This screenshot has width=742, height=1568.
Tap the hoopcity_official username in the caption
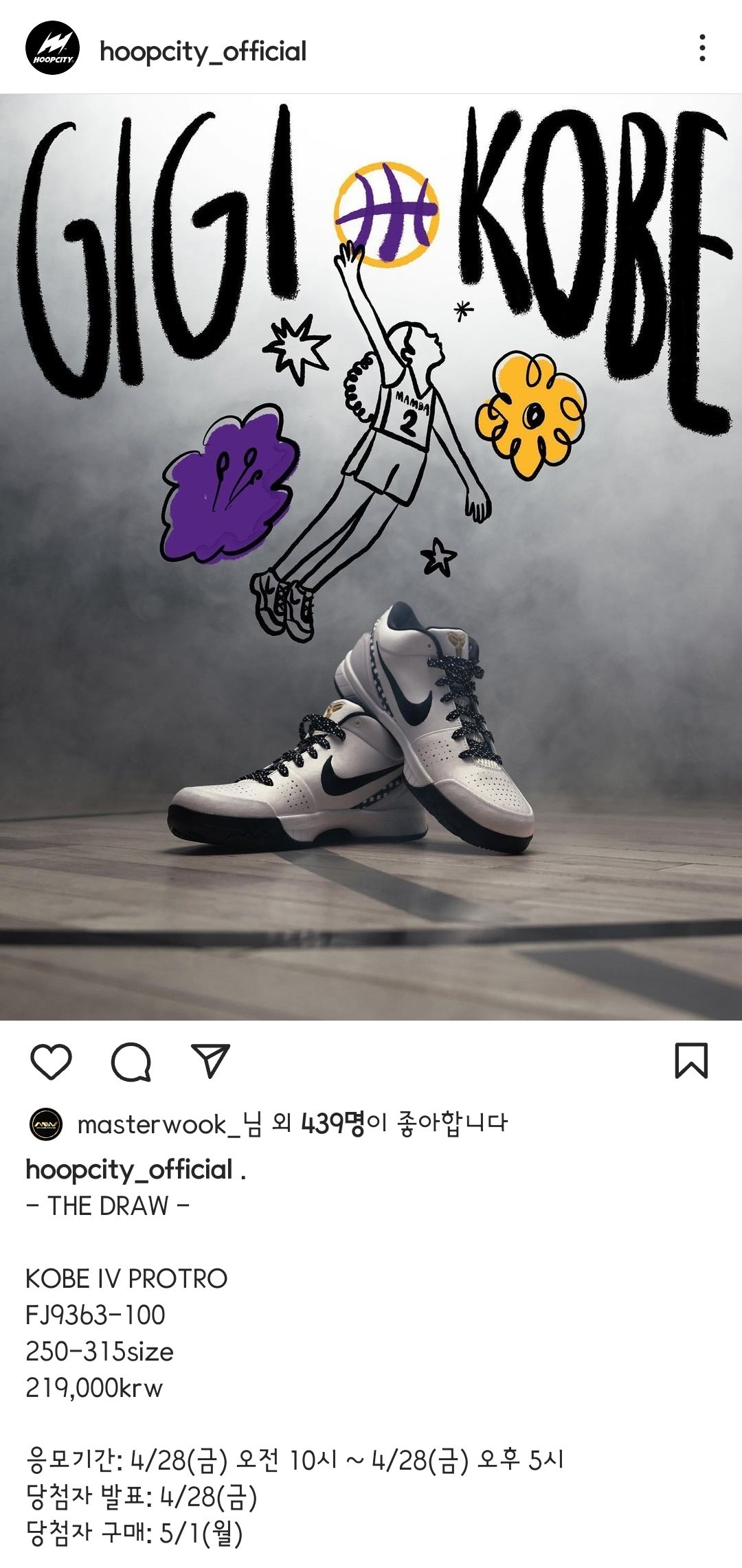click(x=129, y=1170)
